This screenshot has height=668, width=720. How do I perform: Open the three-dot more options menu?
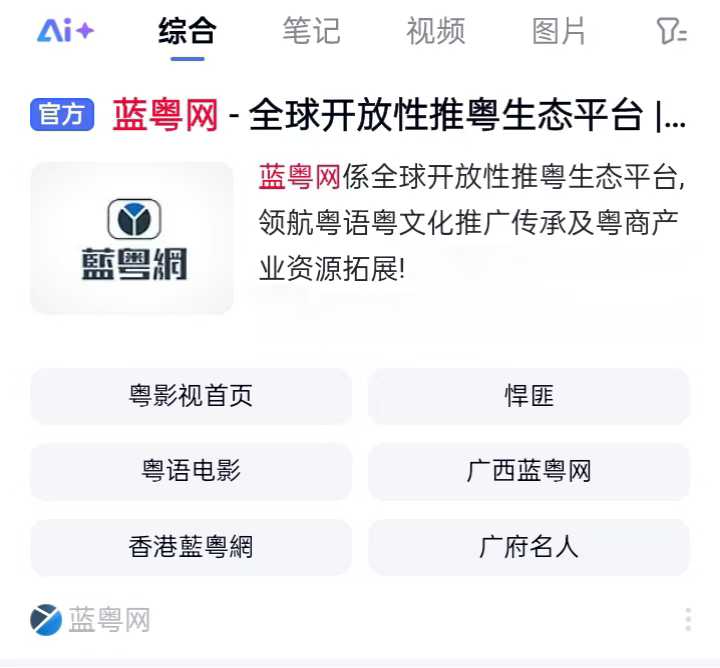688,620
